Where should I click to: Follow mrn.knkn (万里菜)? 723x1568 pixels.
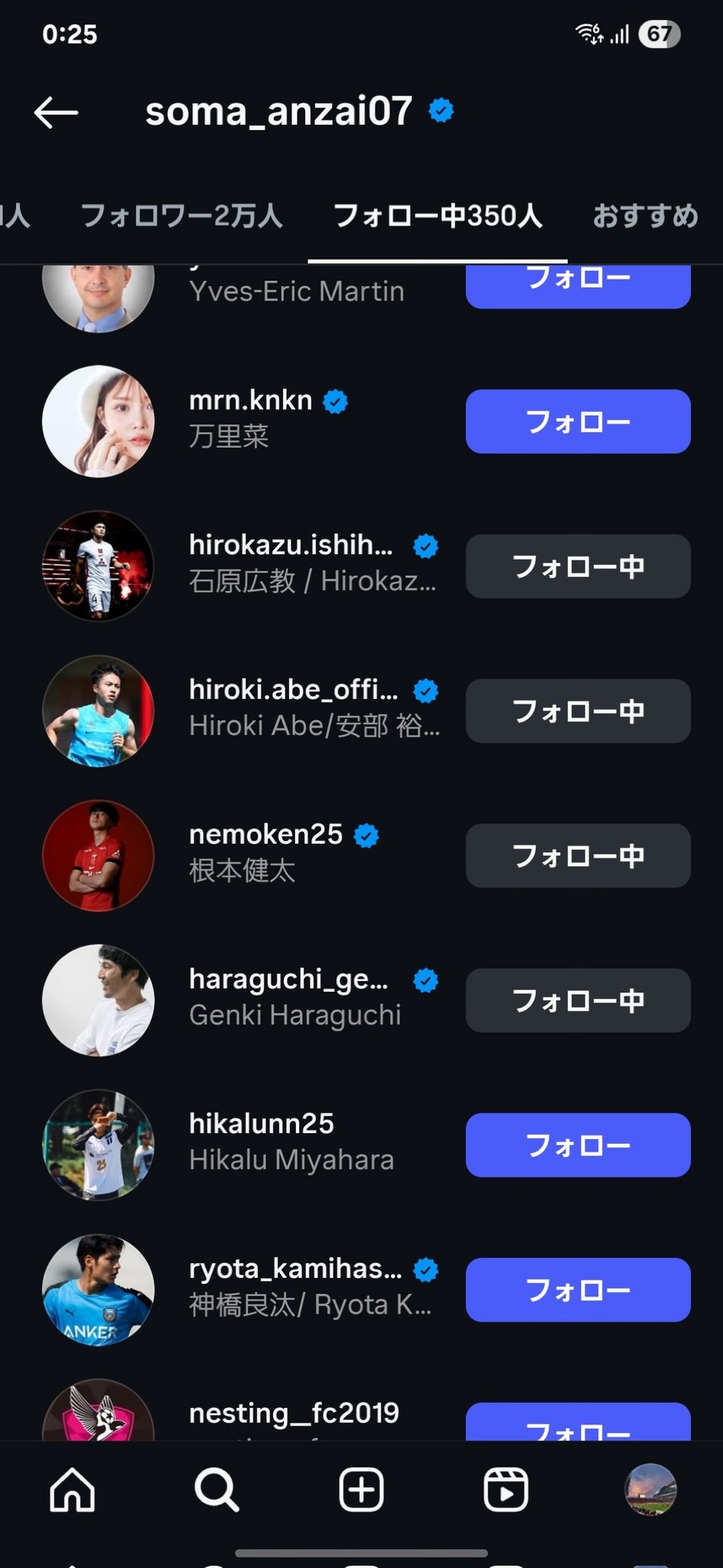pyautogui.click(x=578, y=422)
